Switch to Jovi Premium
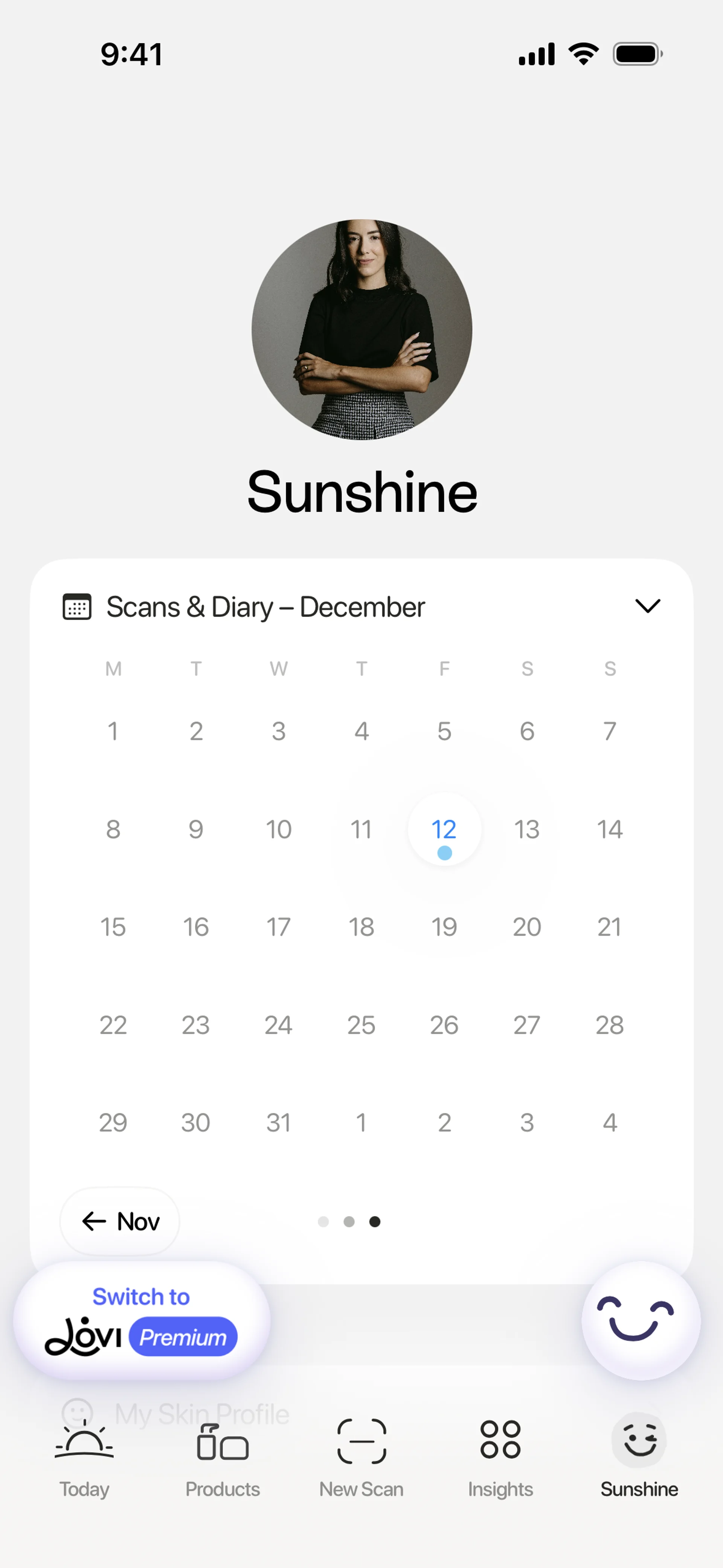723x1568 pixels. [x=142, y=1320]
